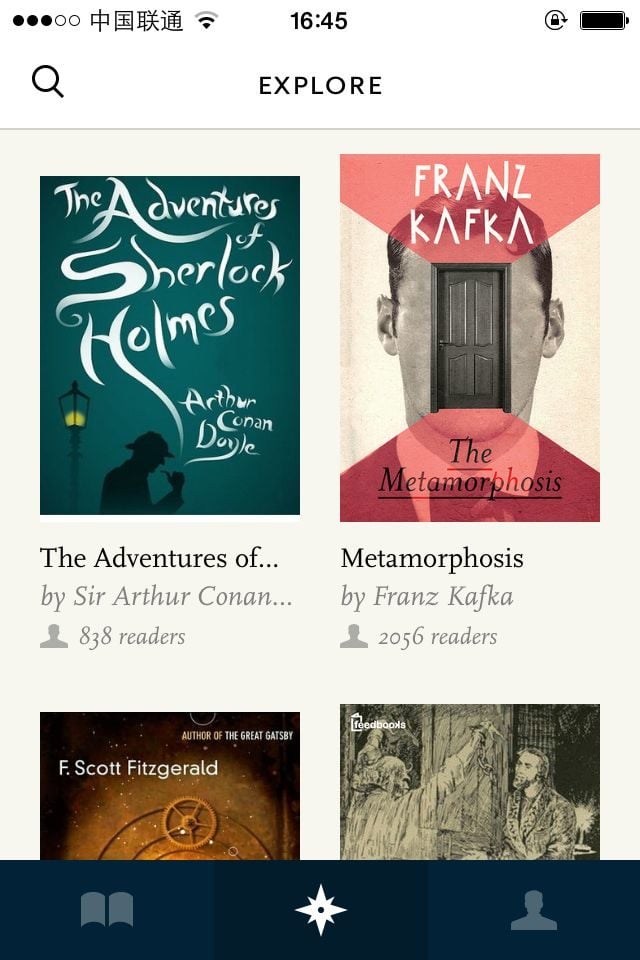The width and height of the screenshot is (640, 960).
Task: Select the Explore compass tab
Action: coord(320,910)
